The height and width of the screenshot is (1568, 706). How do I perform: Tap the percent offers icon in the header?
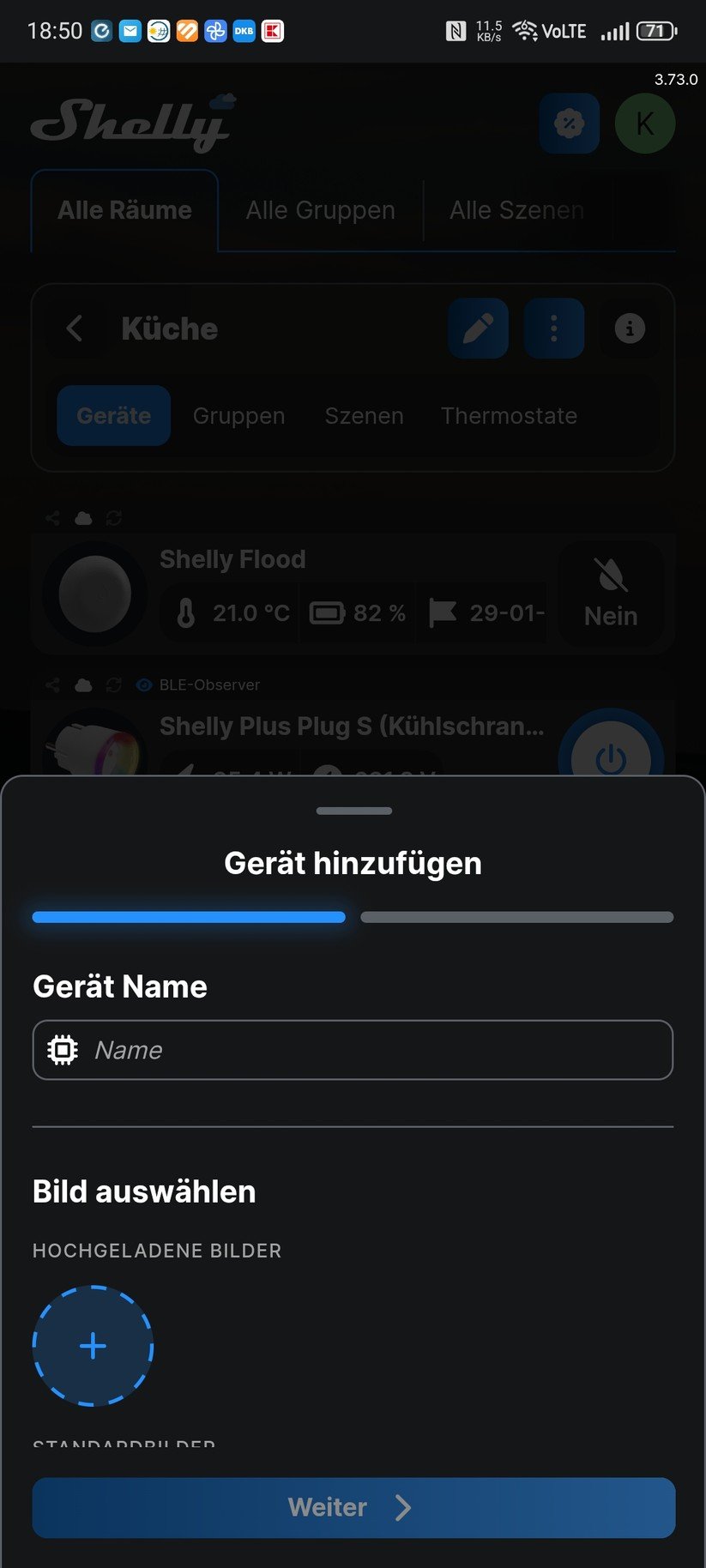(568, 123)
